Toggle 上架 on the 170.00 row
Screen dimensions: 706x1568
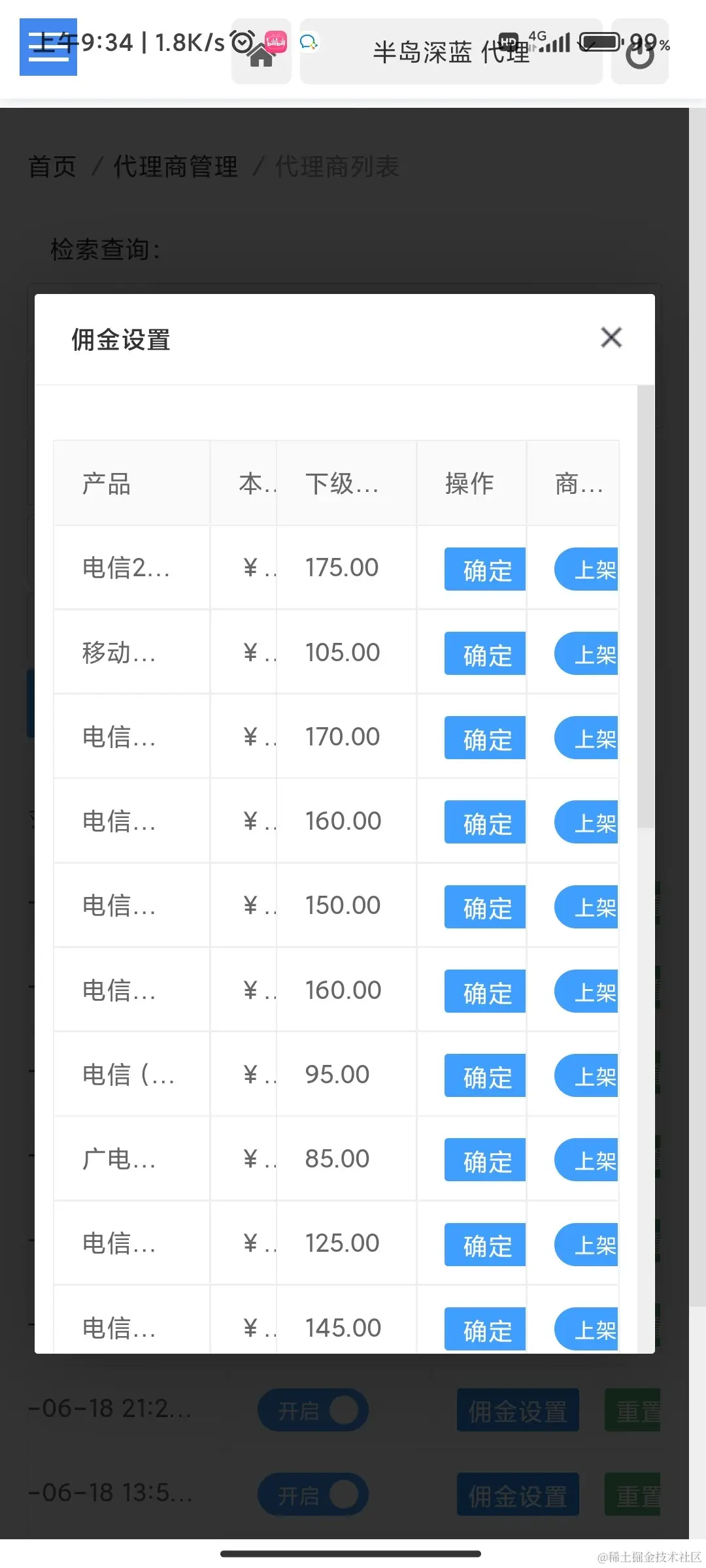pyautogui.click(x=586, y=738)
